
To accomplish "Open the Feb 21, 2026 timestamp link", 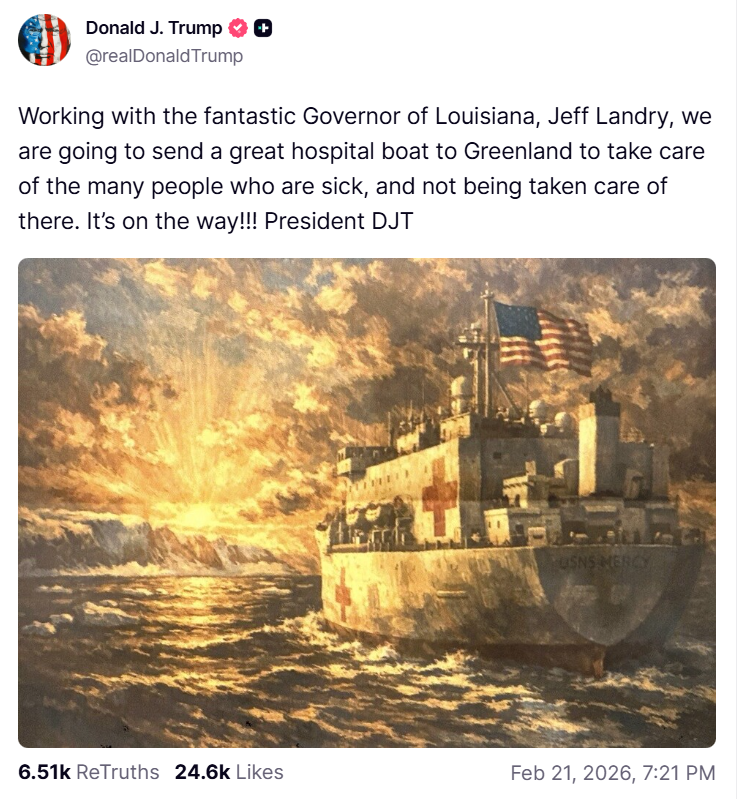I will 612,772.
